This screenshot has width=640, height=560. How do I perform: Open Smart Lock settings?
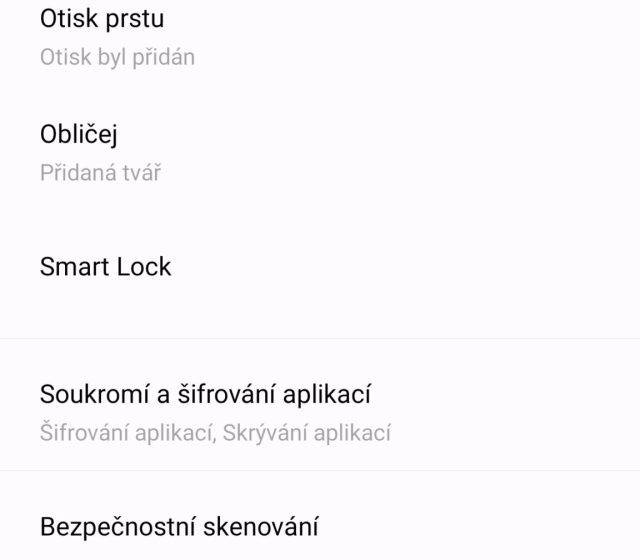point(105,267)
